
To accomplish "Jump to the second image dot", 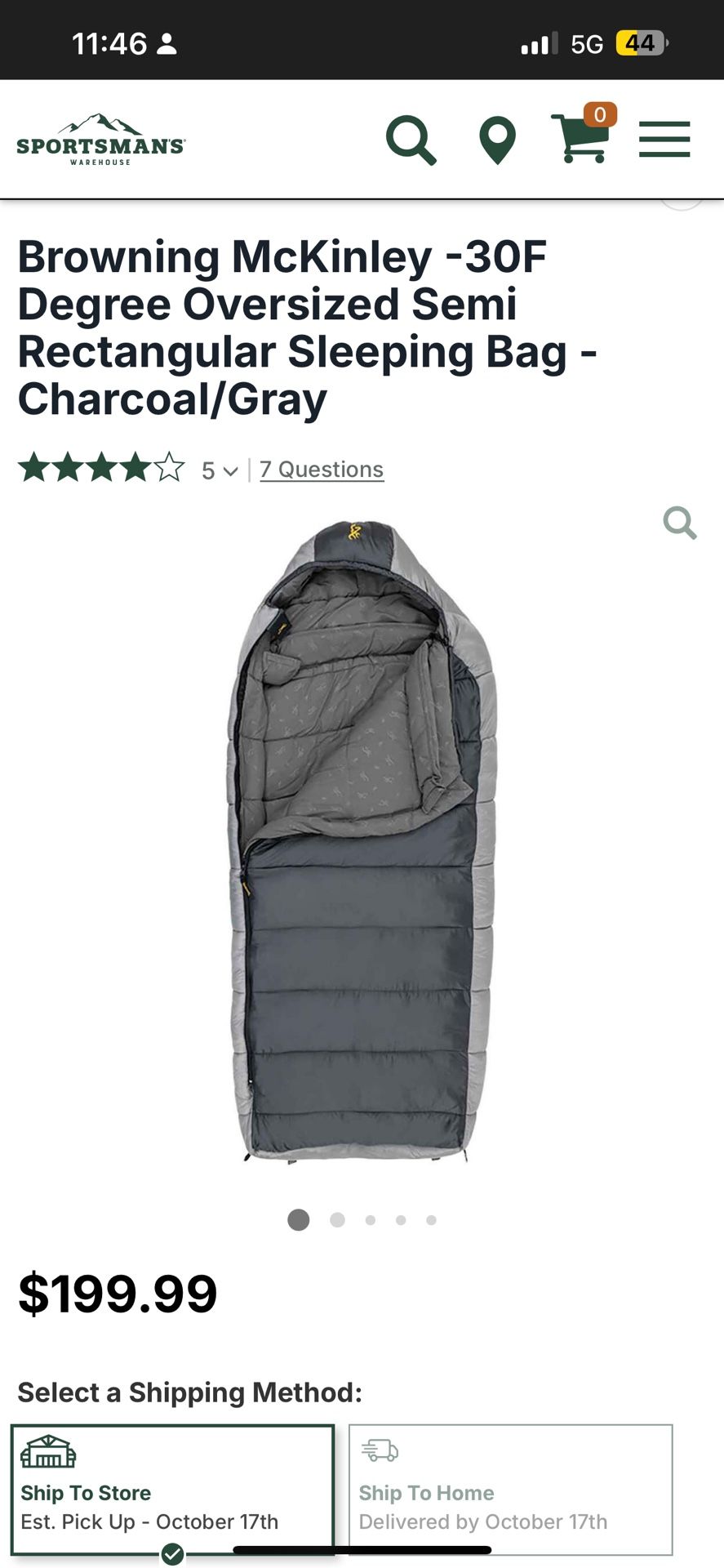I will tap(337, 1220).
